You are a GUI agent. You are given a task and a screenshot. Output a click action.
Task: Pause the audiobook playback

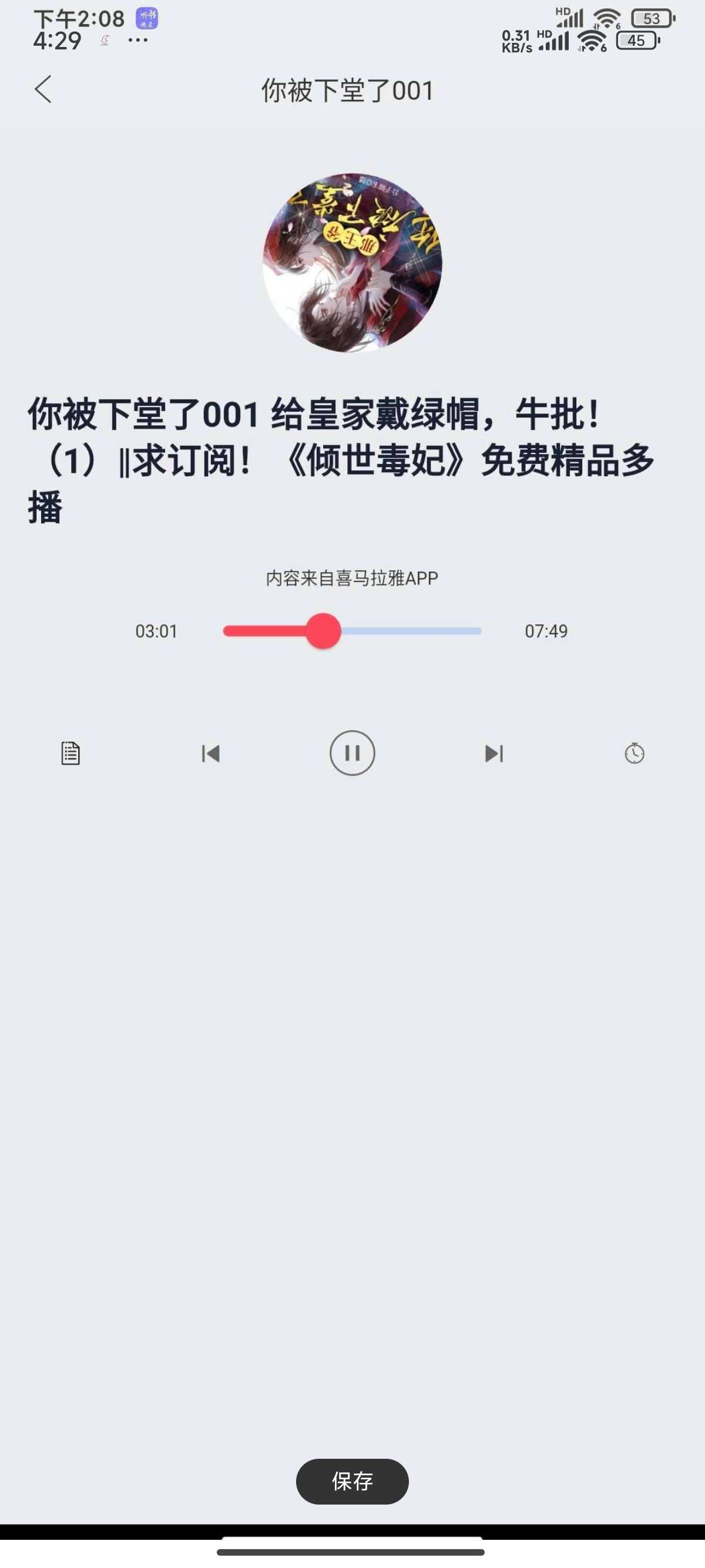[x=352, y=753]
